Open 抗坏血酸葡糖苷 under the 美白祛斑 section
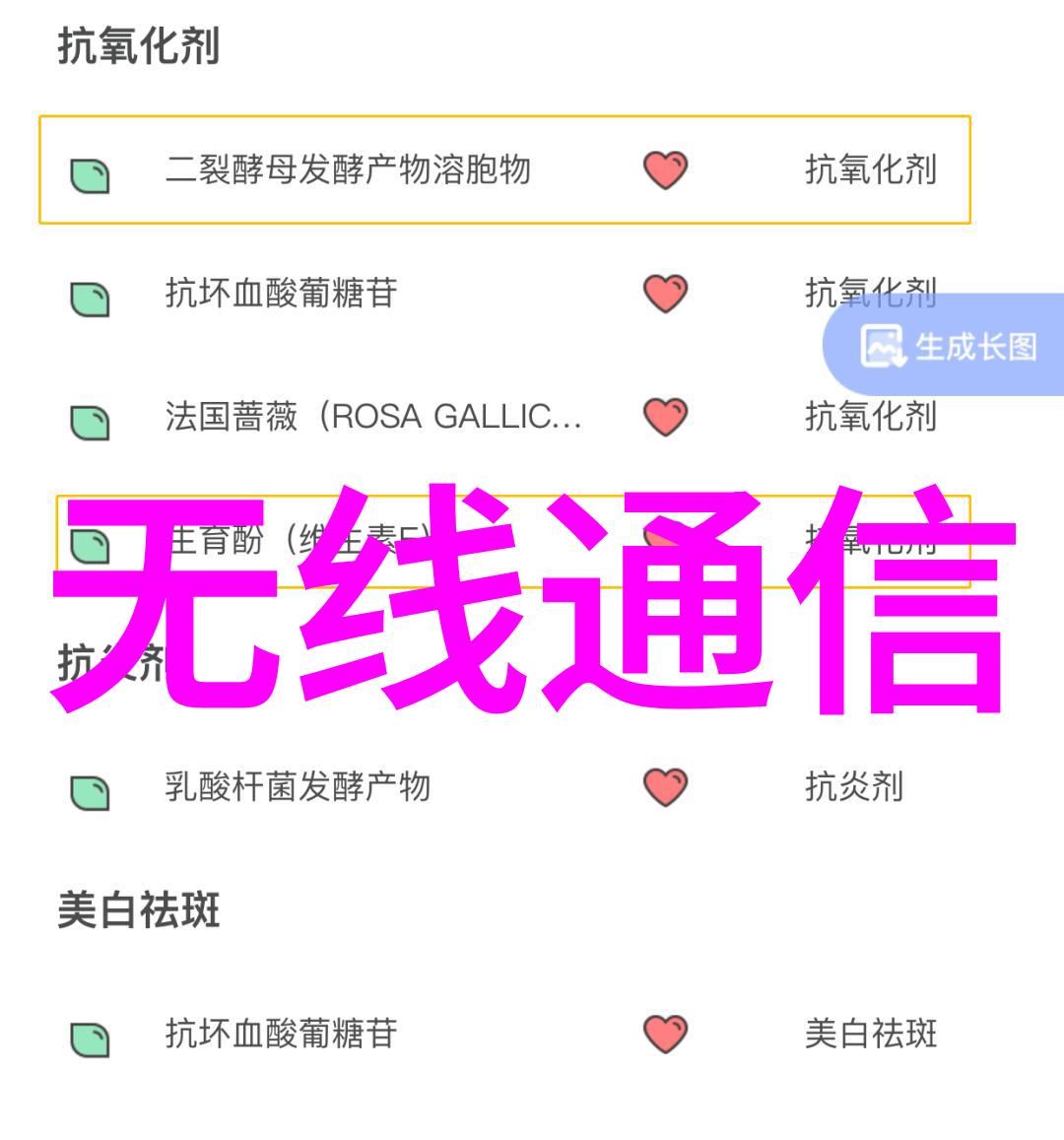This screenshot has width=1064, height=1140. 281,1034
